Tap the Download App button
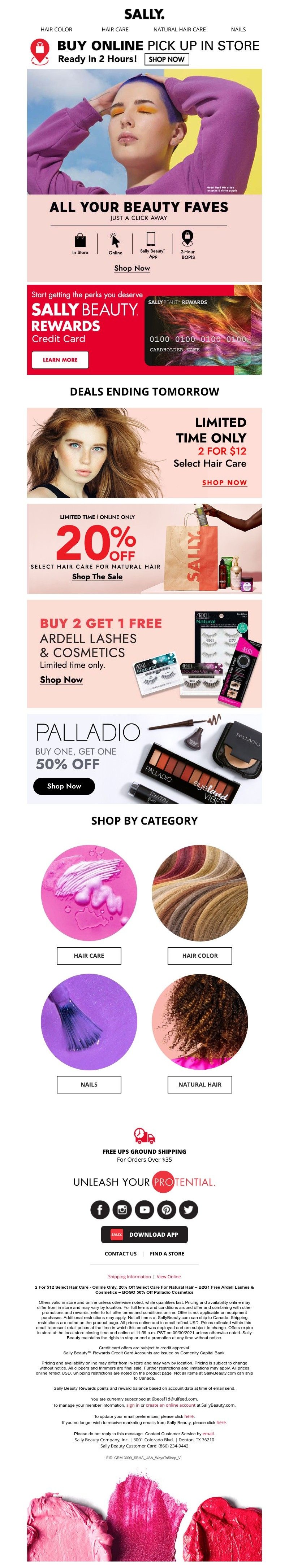 [144, 1235]
